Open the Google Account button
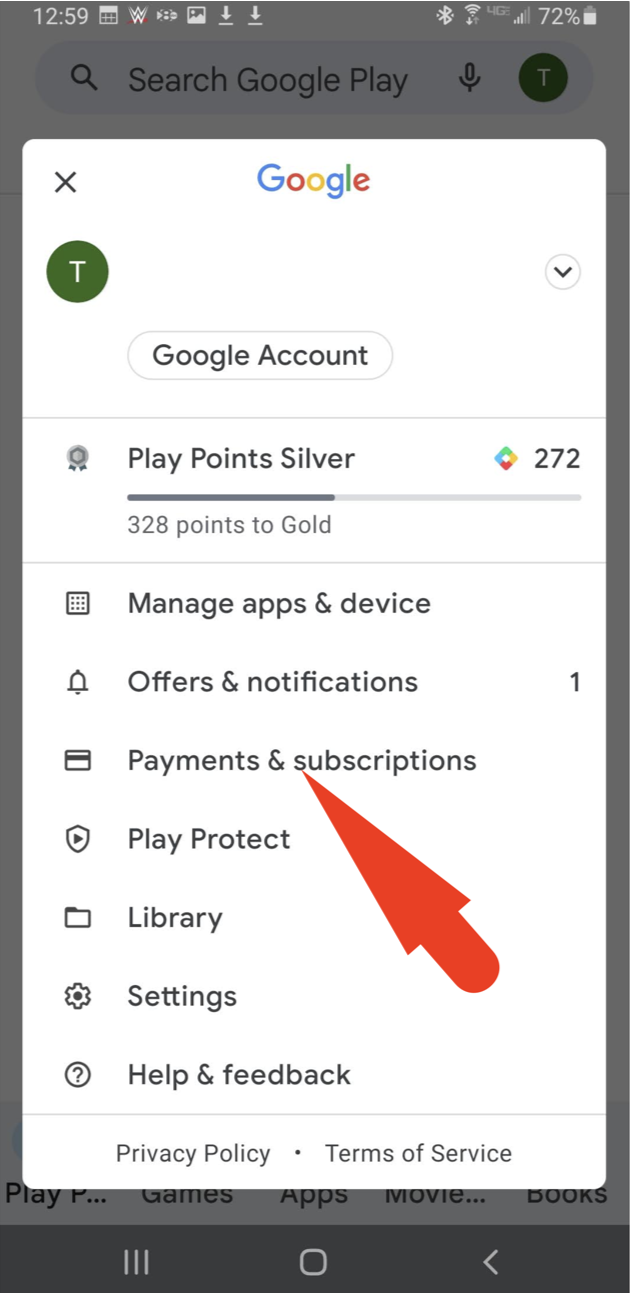The image size is (631, 1293). click(x=260, y=356)
